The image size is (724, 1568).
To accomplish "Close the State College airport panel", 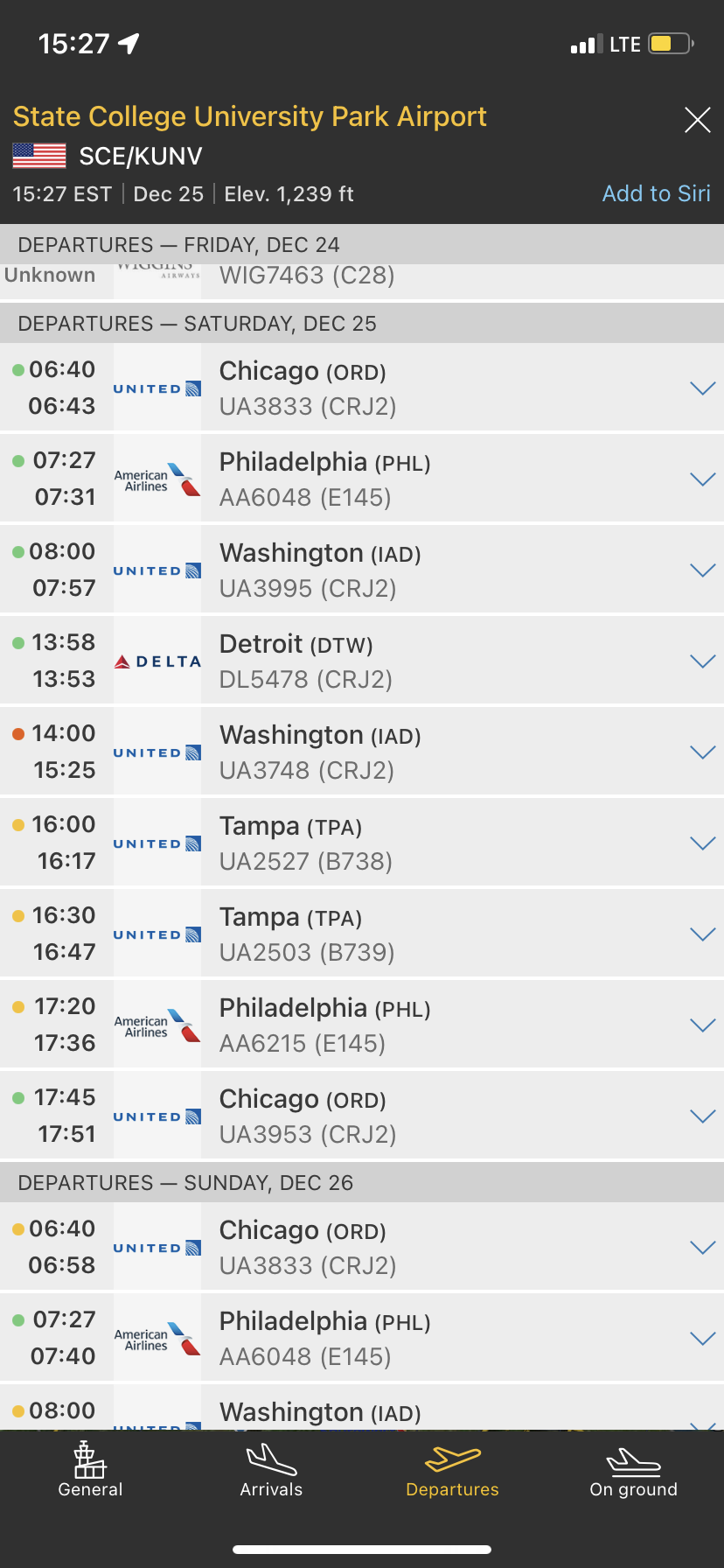I will coord(697,120).
